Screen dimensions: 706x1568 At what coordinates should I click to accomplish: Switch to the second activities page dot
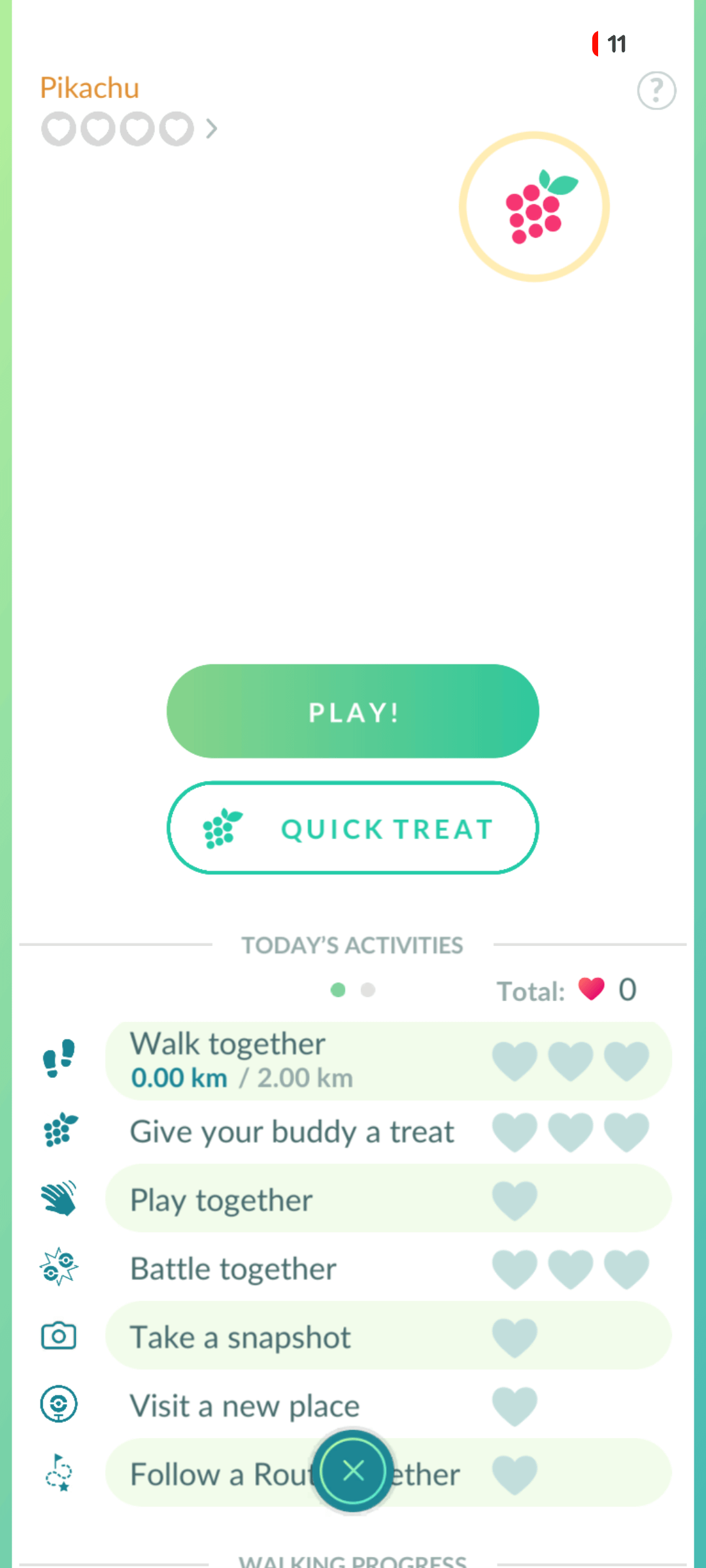click(368, 990)
